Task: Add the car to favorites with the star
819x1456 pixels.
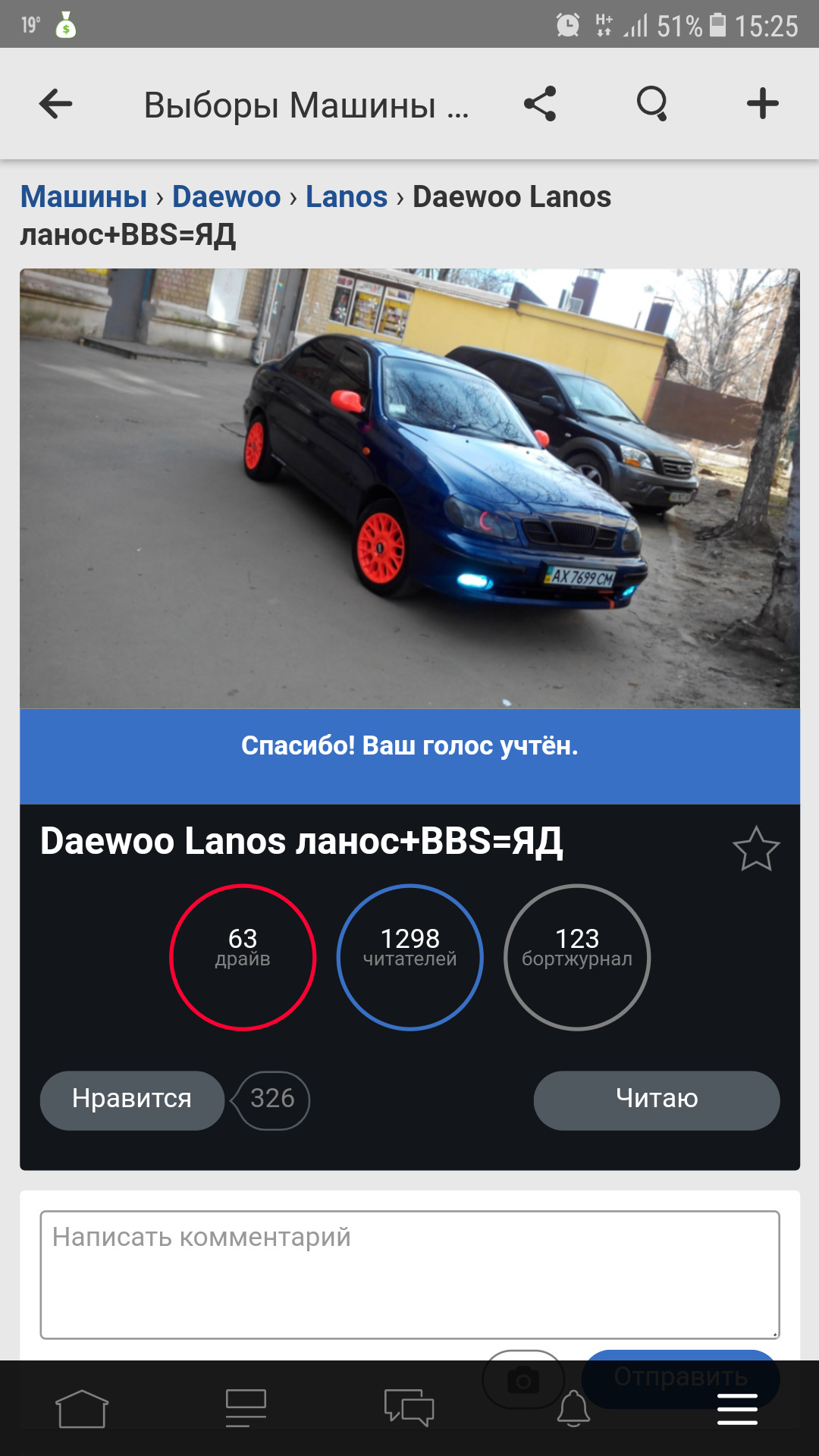Action: point(755,849)
